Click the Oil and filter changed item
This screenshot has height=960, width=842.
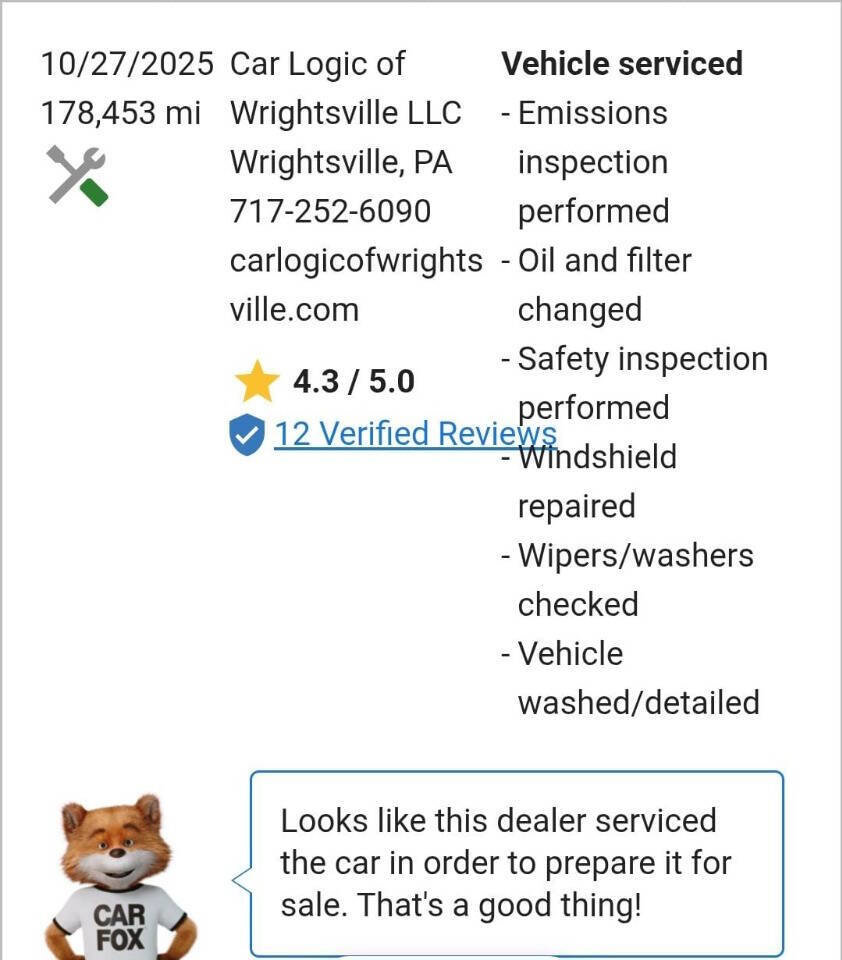(x=600, y=284)
